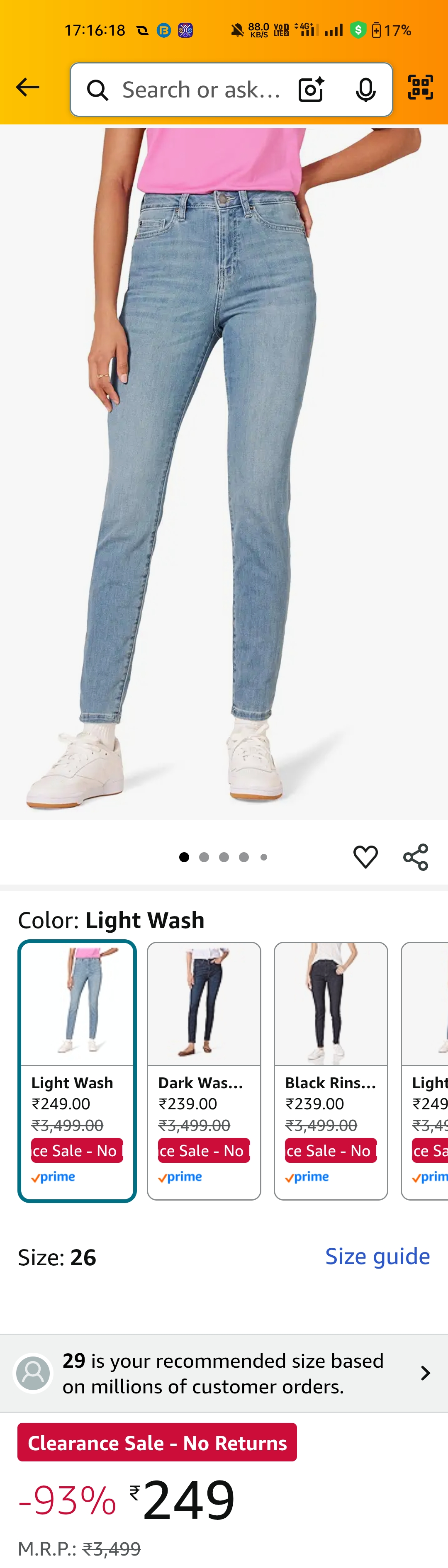Open the QR code scanner

click(420, 88)
